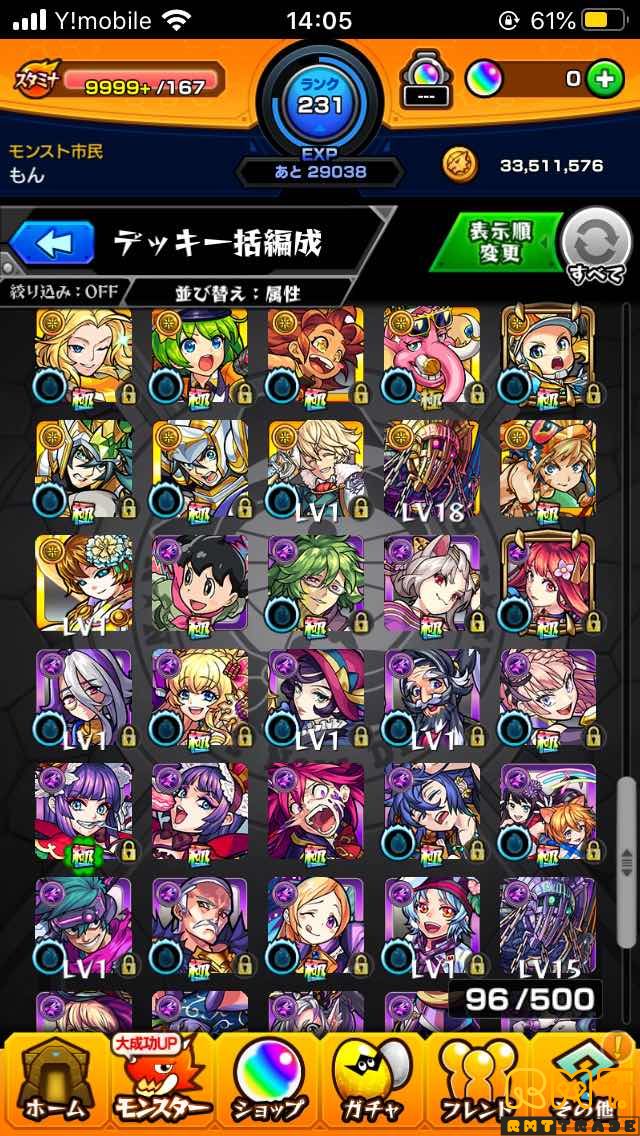Screen dimensions: 640x1136
Task: Select the green-haired girl monster
Action: (x=199, y=354)
